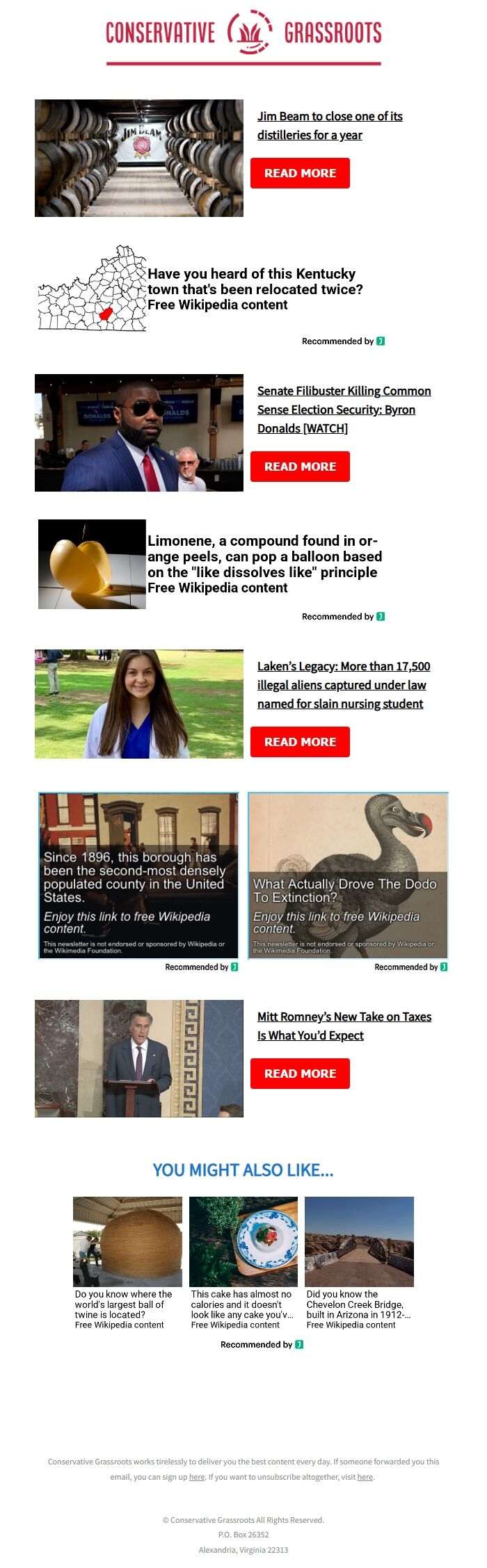
Task: Open the low-calorie cake tile
Action: point(243,1262)
